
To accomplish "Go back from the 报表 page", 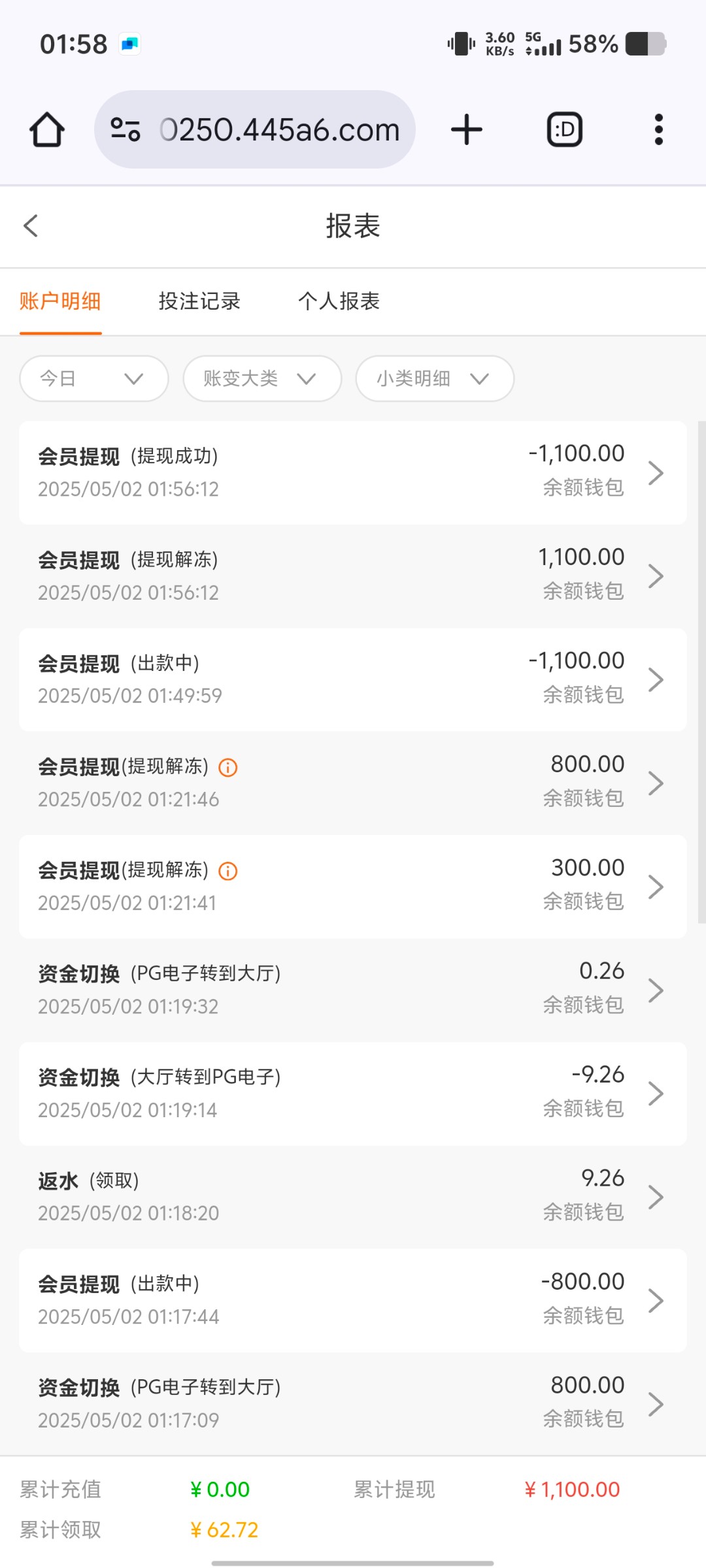I will [31, 226].
